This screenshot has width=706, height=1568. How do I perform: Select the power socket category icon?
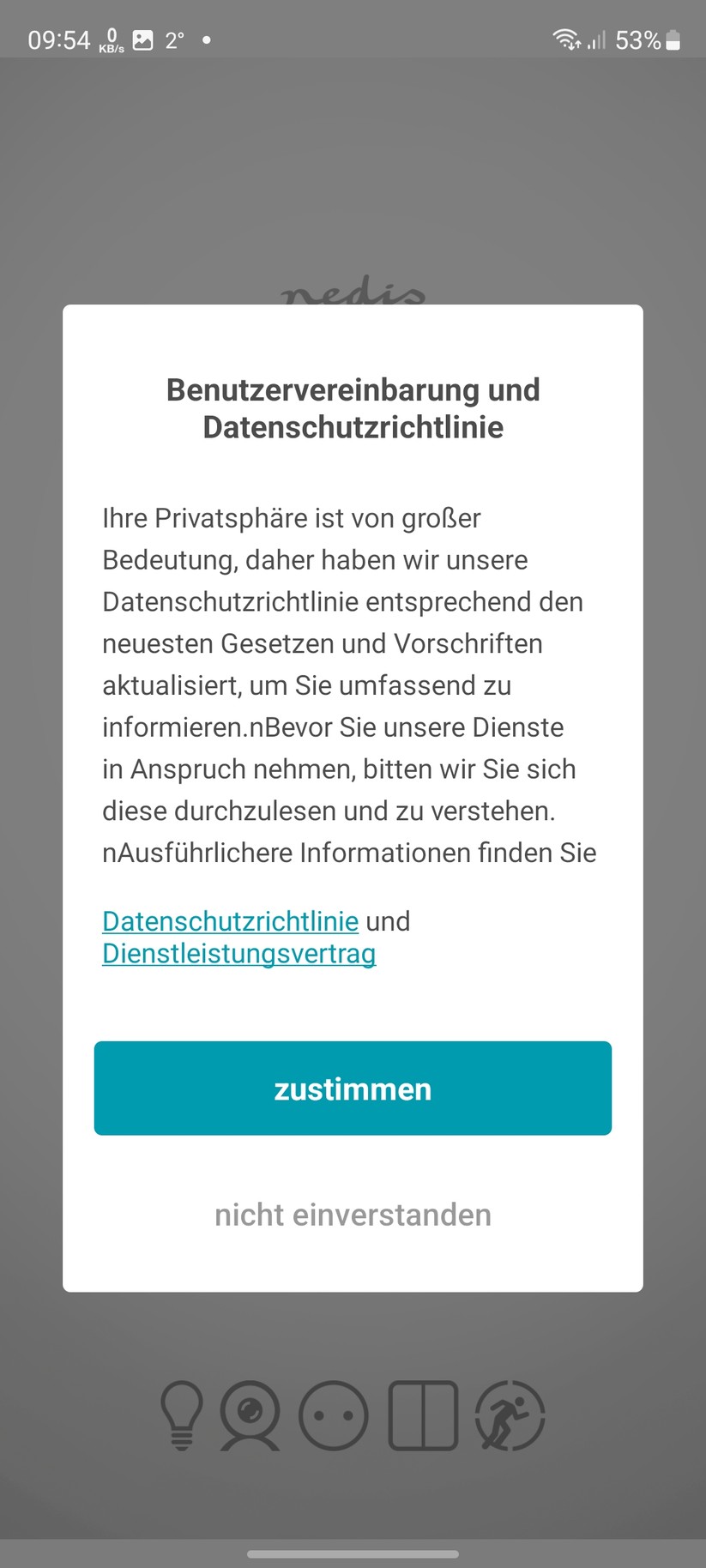[x=334, y=1415]
